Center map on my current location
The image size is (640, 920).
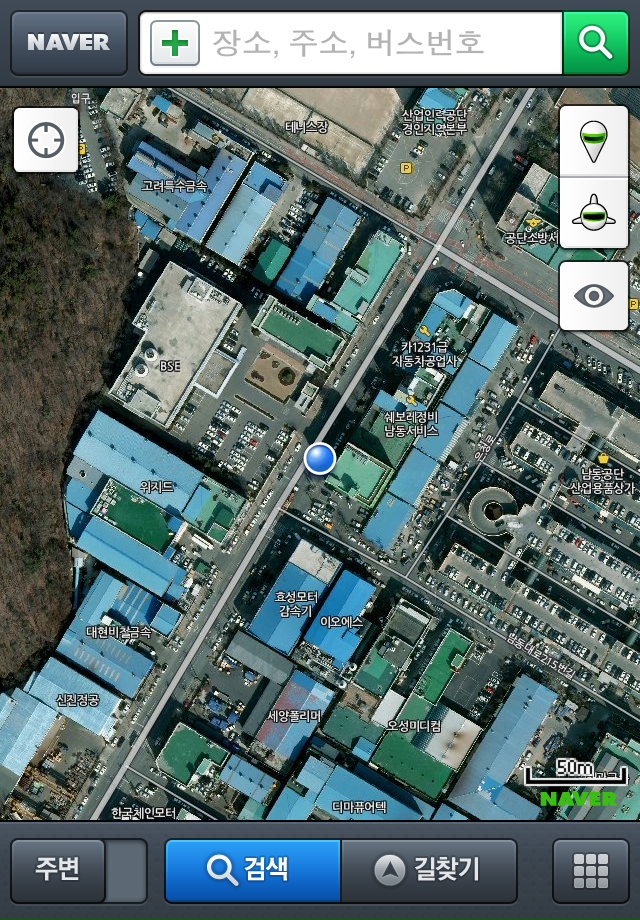tap(46, 140)
